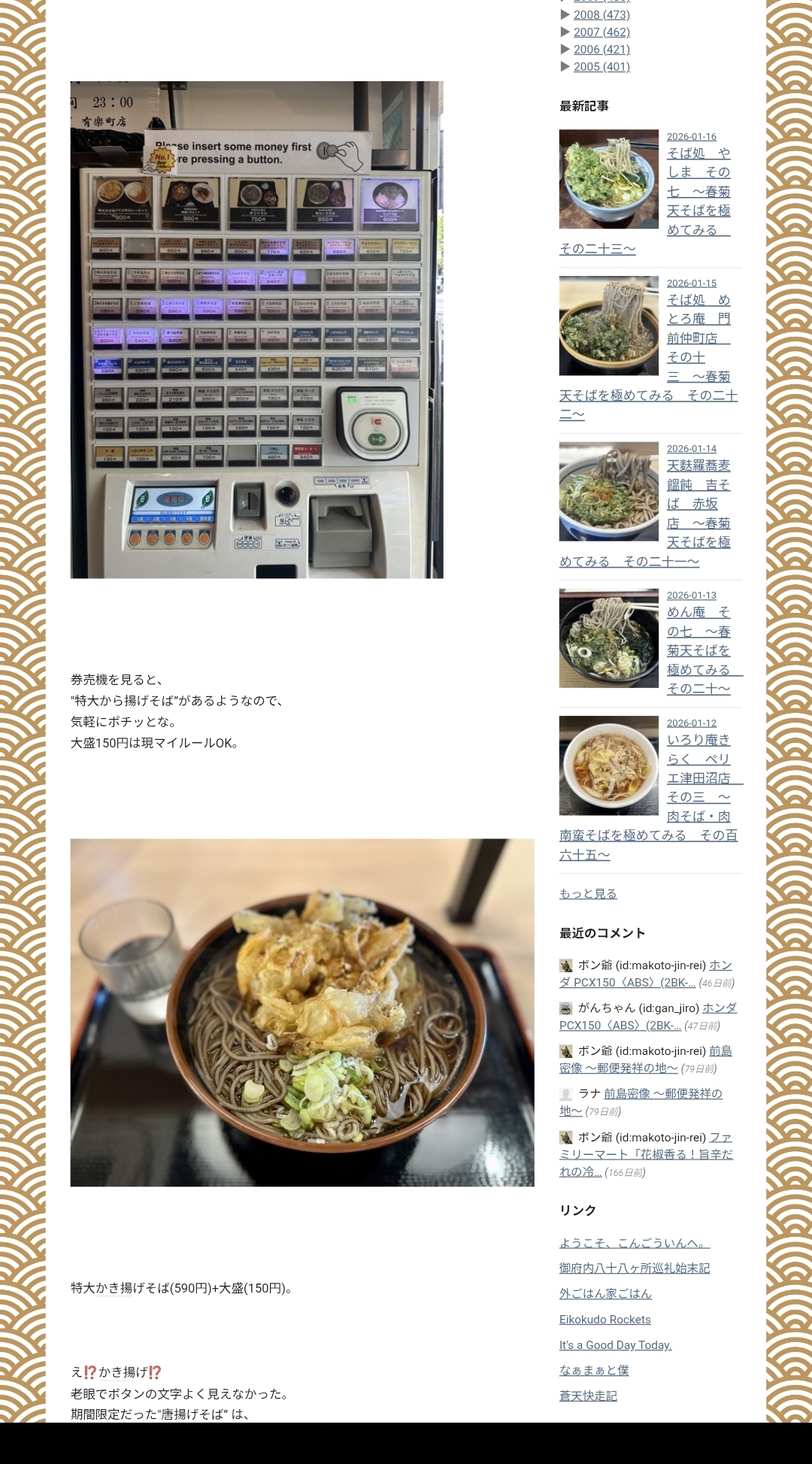Open the 2007 (462) archive link
The image size is (812, 1464).
pyautogui.click(x=601, y=32)
